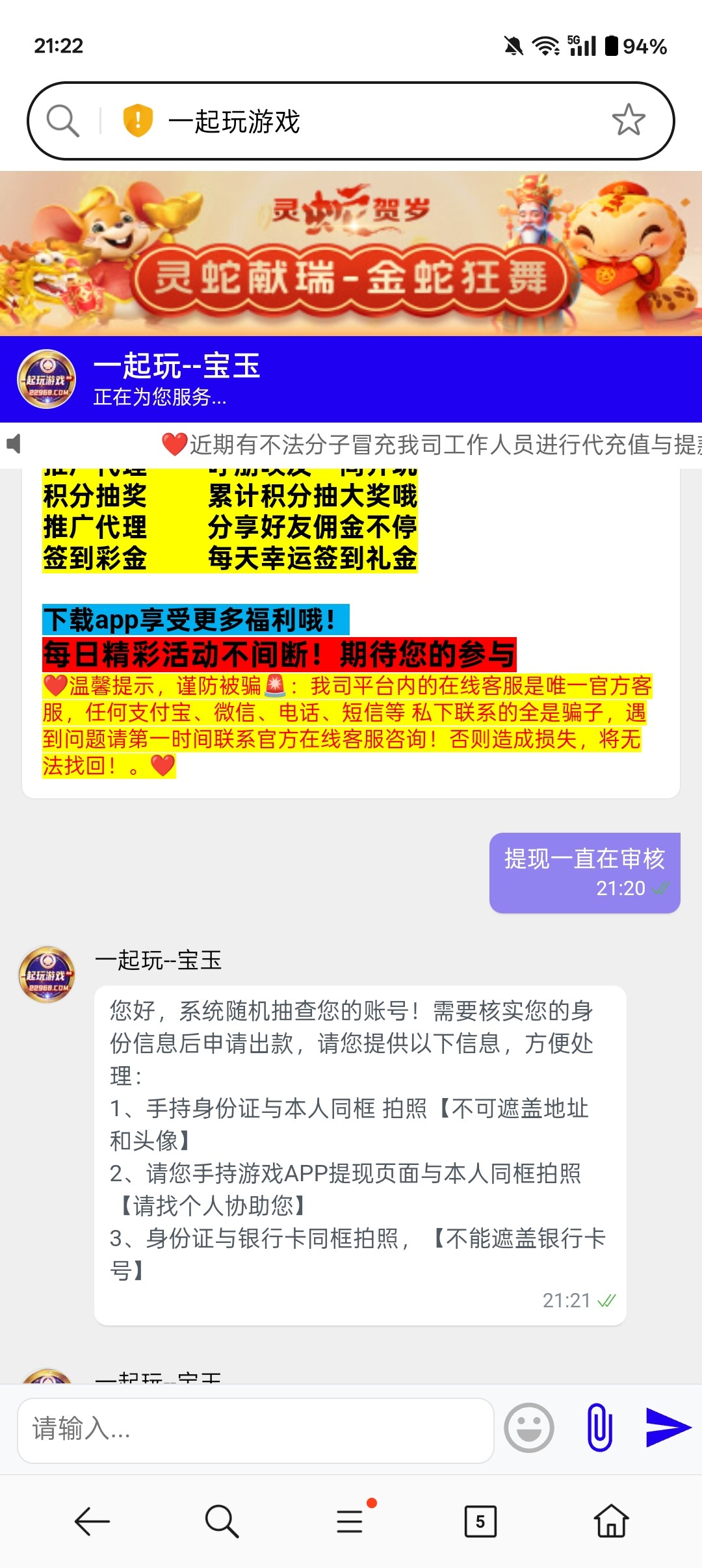Tap the search magnifier in address bar
This screenshot has height=1568, width=702.
pos(63,121)
